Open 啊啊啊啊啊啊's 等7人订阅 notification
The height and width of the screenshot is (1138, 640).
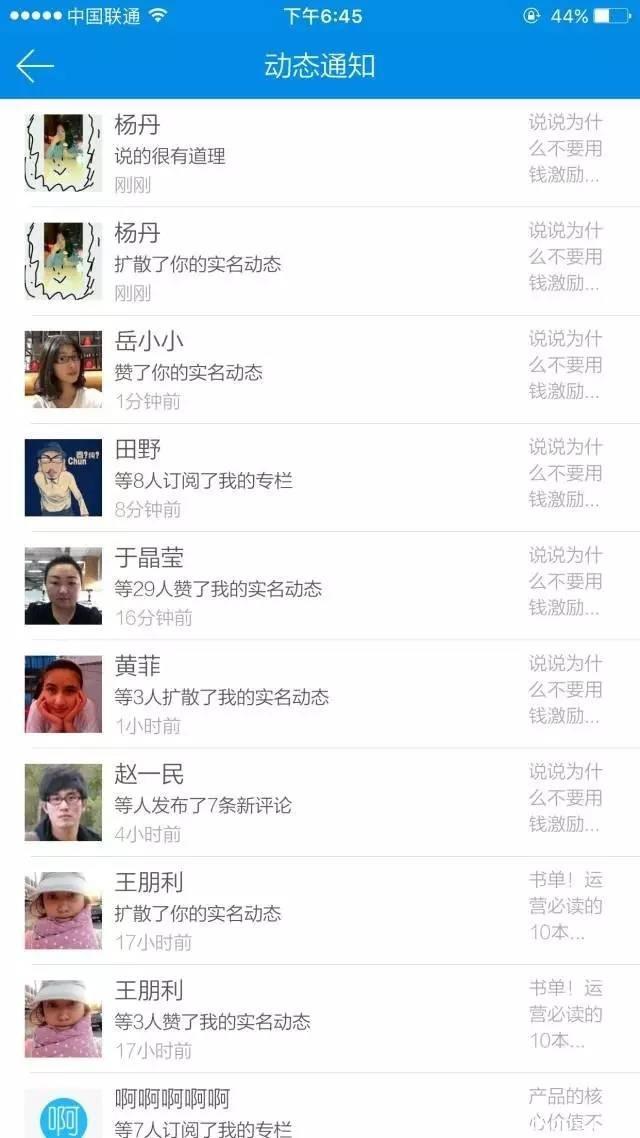[x=300, y=1115]
